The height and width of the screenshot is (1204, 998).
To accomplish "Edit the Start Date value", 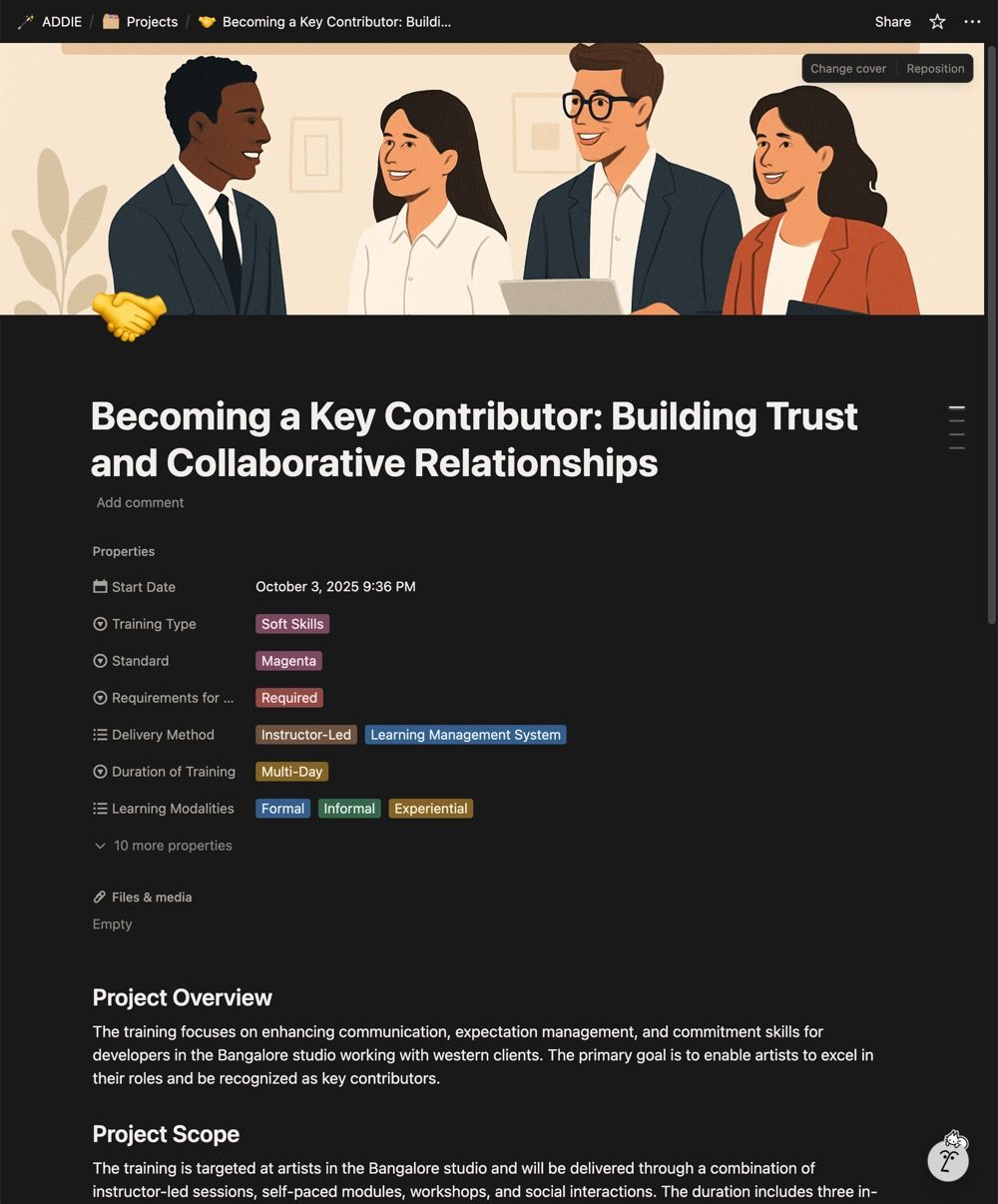I will pos(335,586).
